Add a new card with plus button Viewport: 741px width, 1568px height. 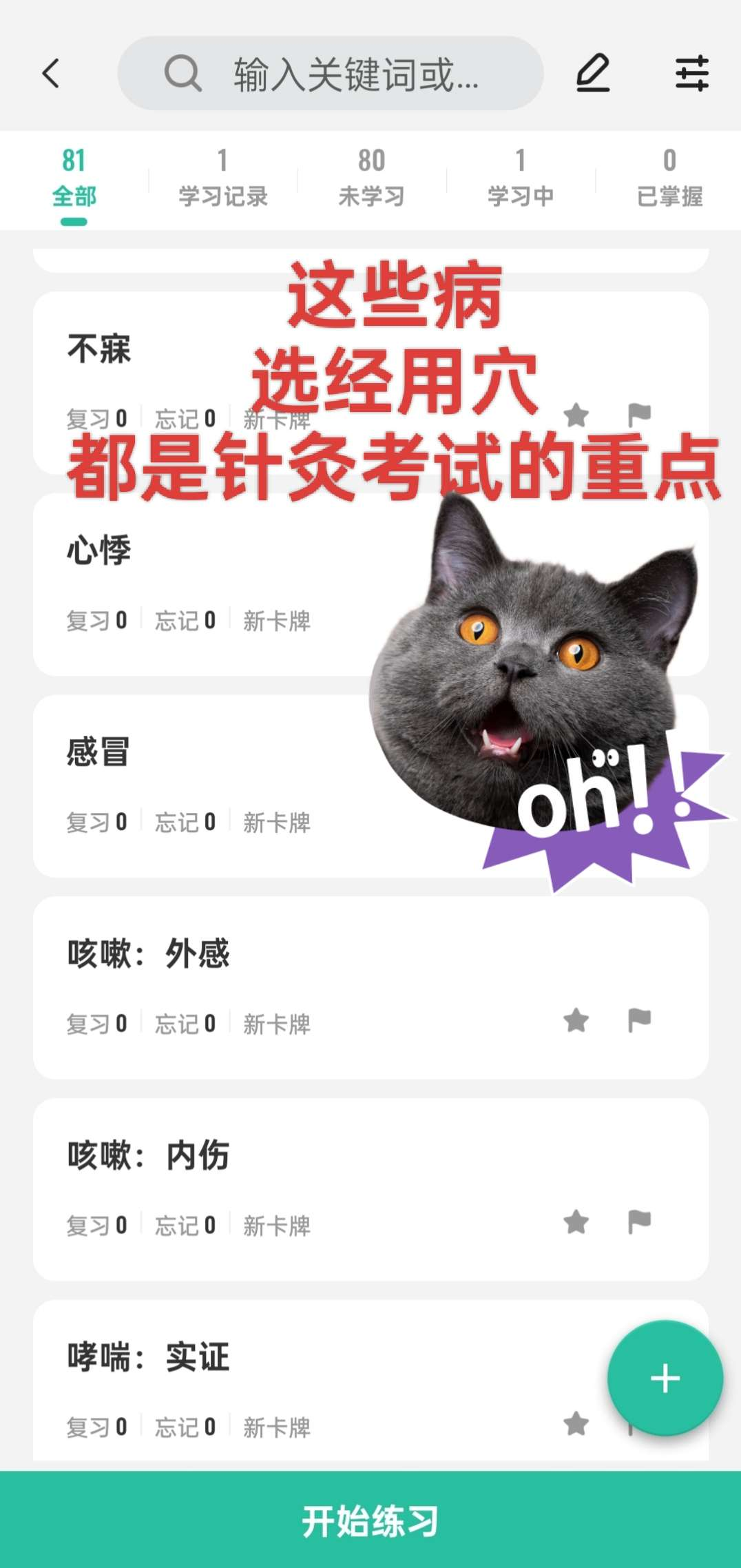[665, 1378]
